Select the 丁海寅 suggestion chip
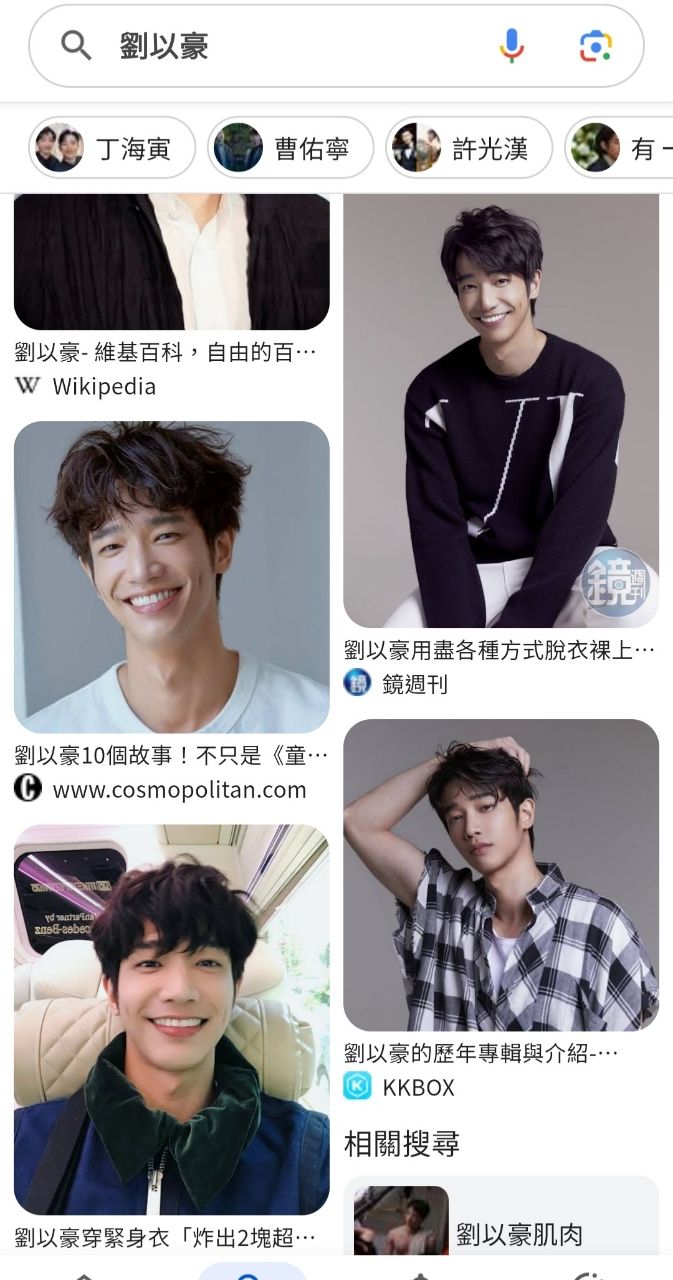 111,149
